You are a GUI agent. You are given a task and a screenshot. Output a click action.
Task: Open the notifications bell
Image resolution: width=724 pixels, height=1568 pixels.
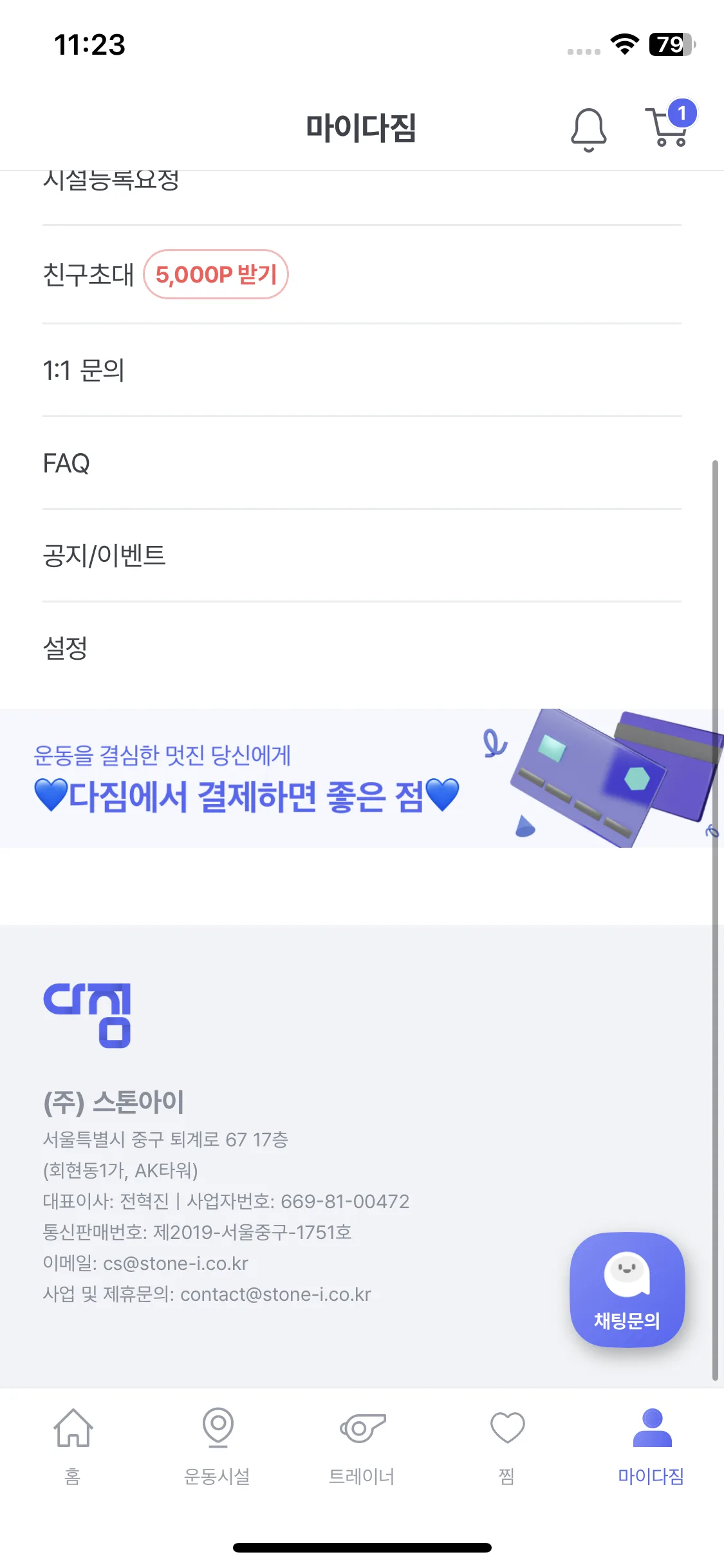pos(588,129)
